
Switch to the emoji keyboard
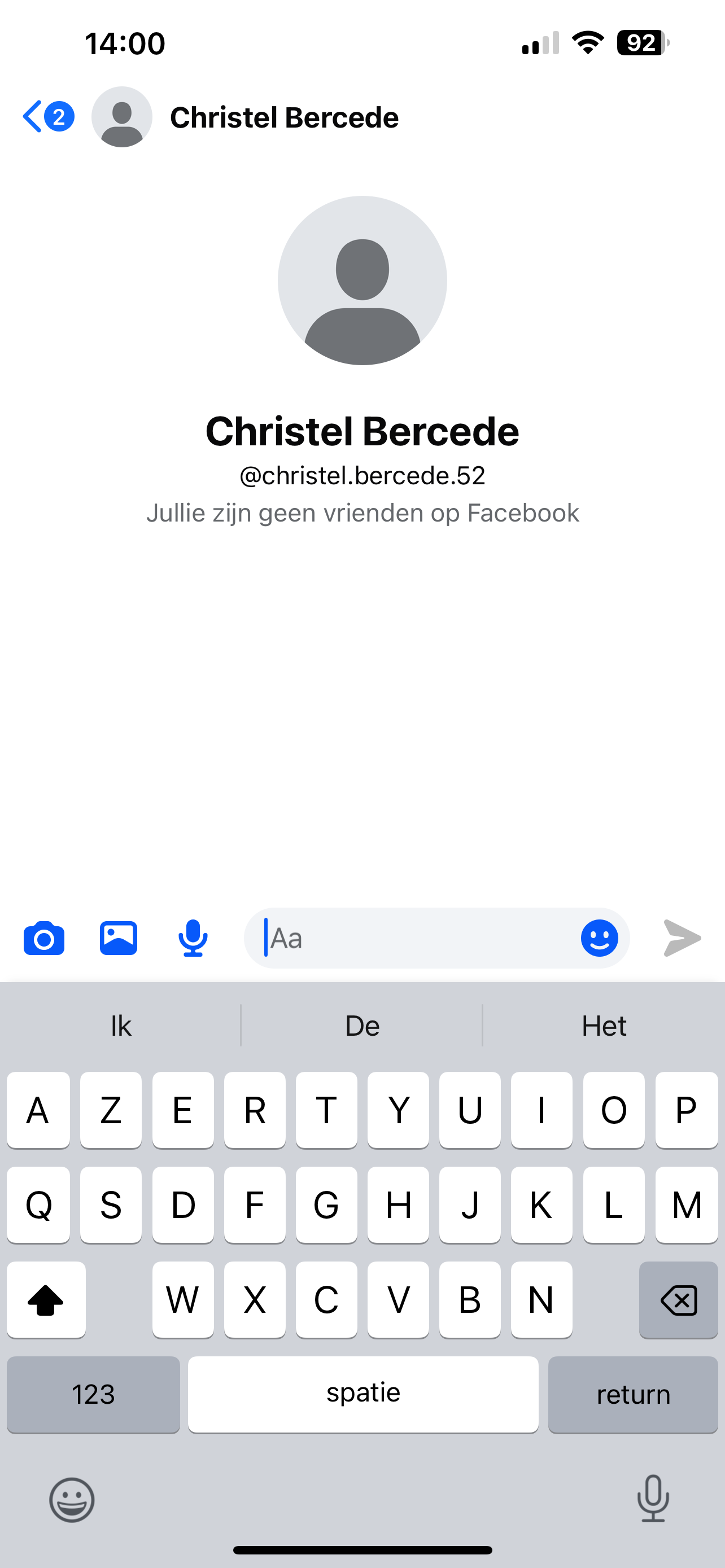72,1499
